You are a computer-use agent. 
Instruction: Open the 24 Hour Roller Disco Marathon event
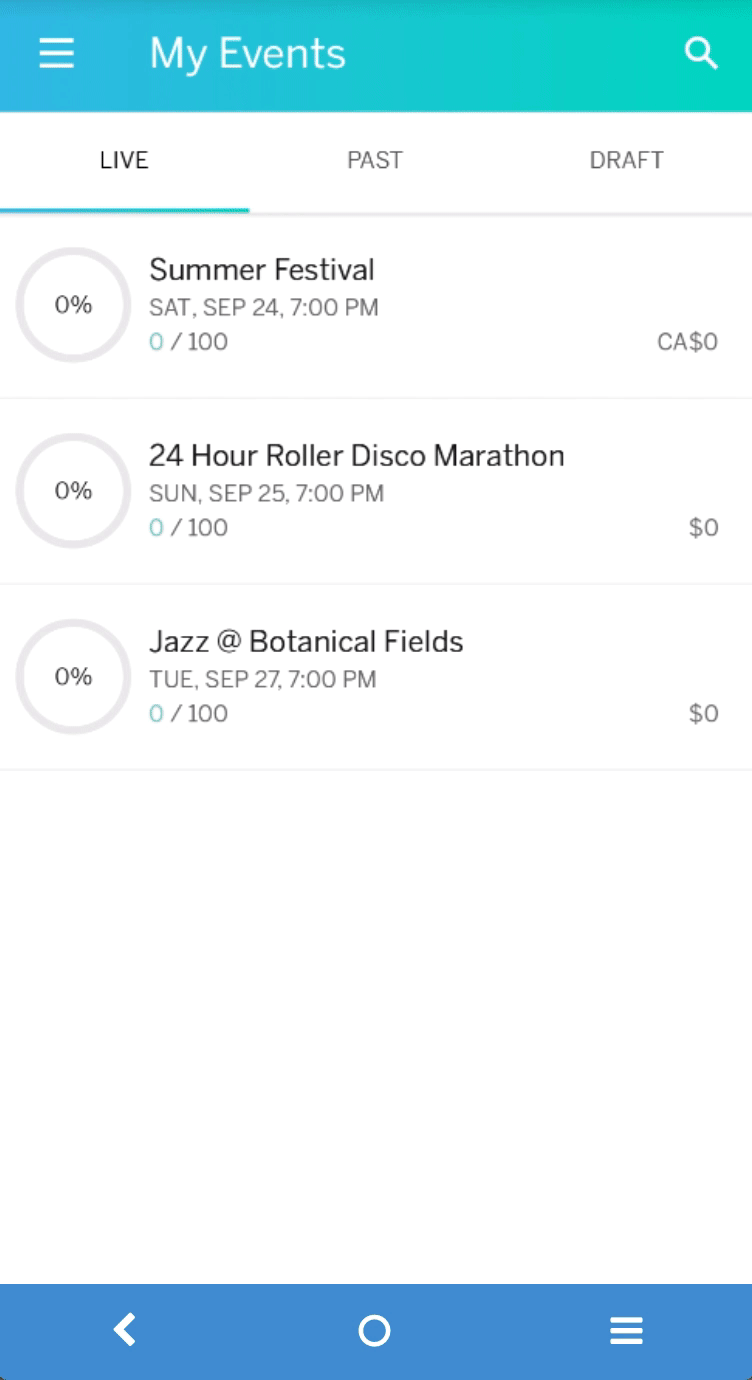376,491
